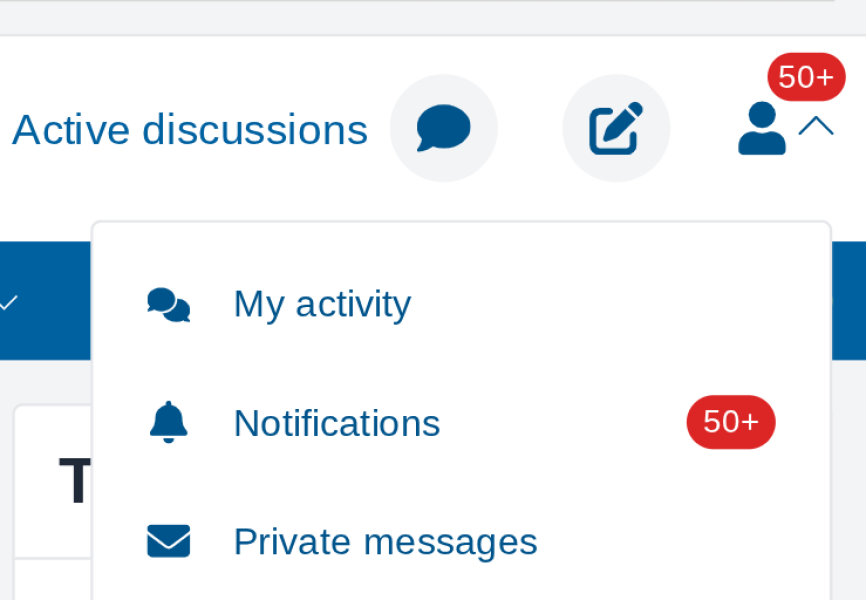Collapse the user account menu
Screen dimensions: 866x600
pos(784,128)
